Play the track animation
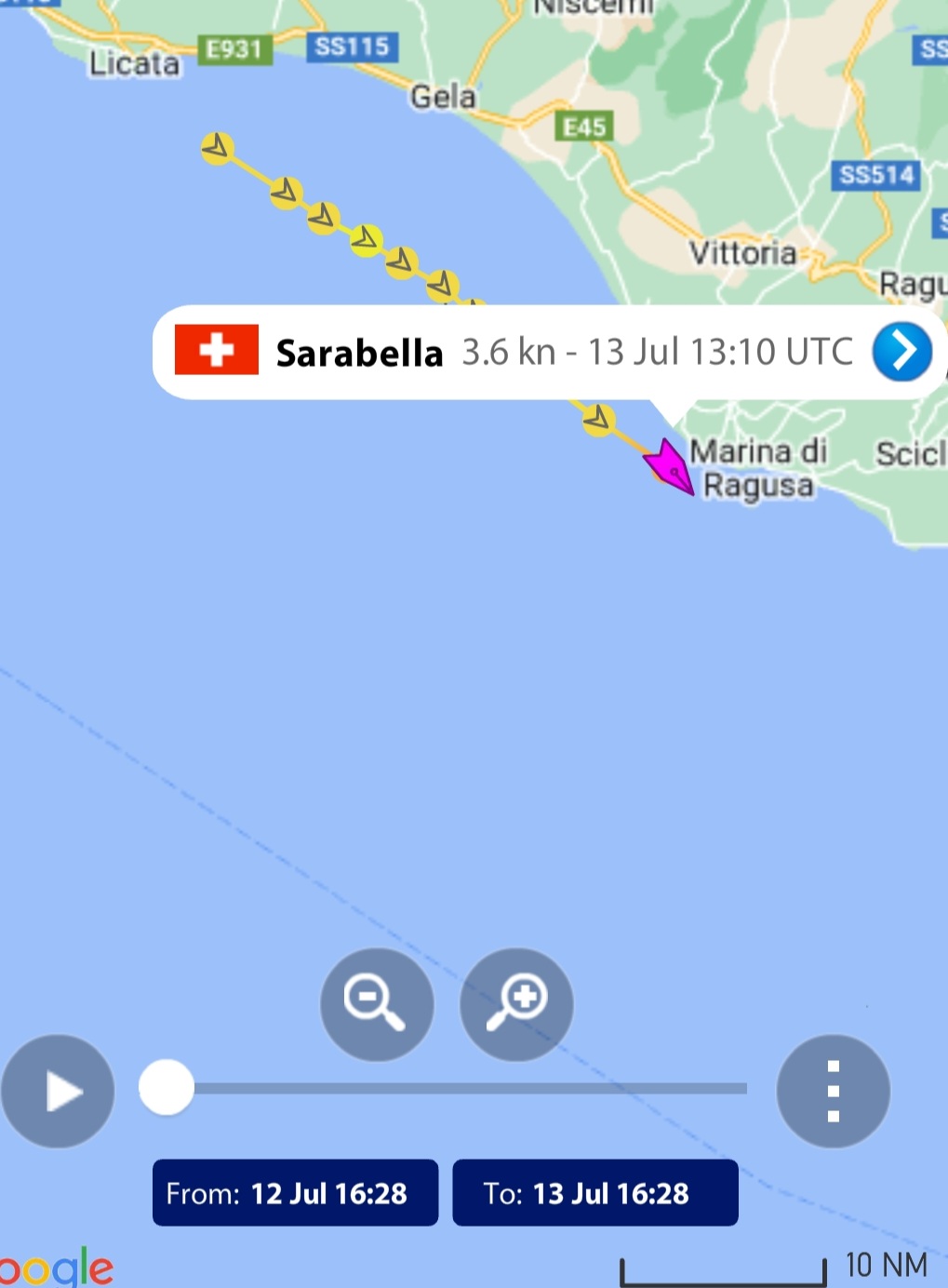948x1288 pixels. click(x=58, y=1091)
